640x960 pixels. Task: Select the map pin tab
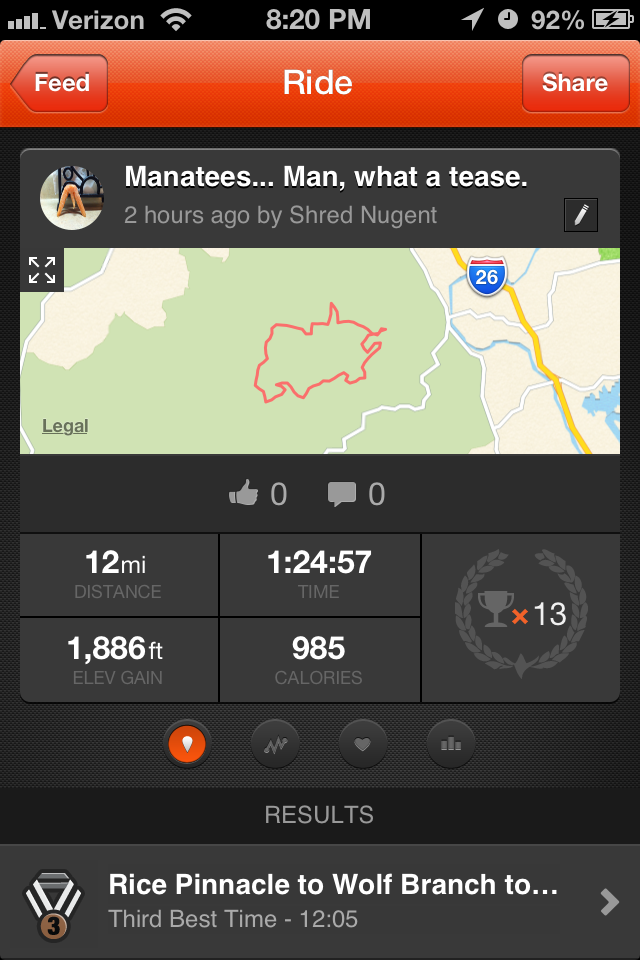(187, 743)
